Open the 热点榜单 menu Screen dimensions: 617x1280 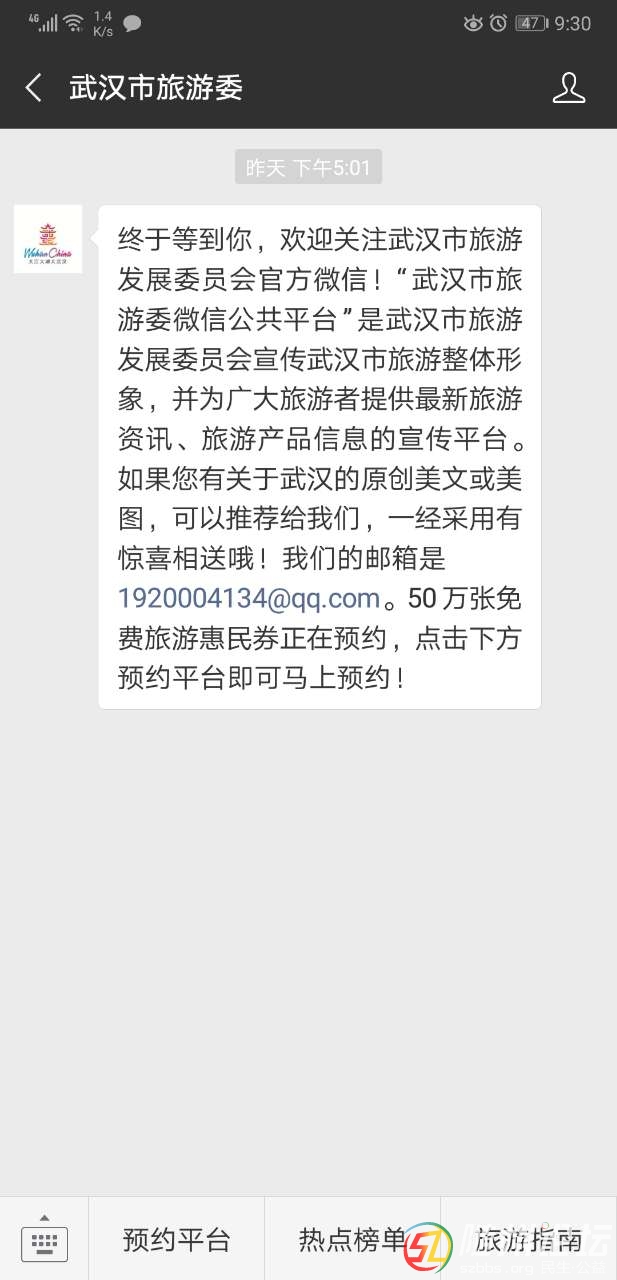(x=352, y=1240)
